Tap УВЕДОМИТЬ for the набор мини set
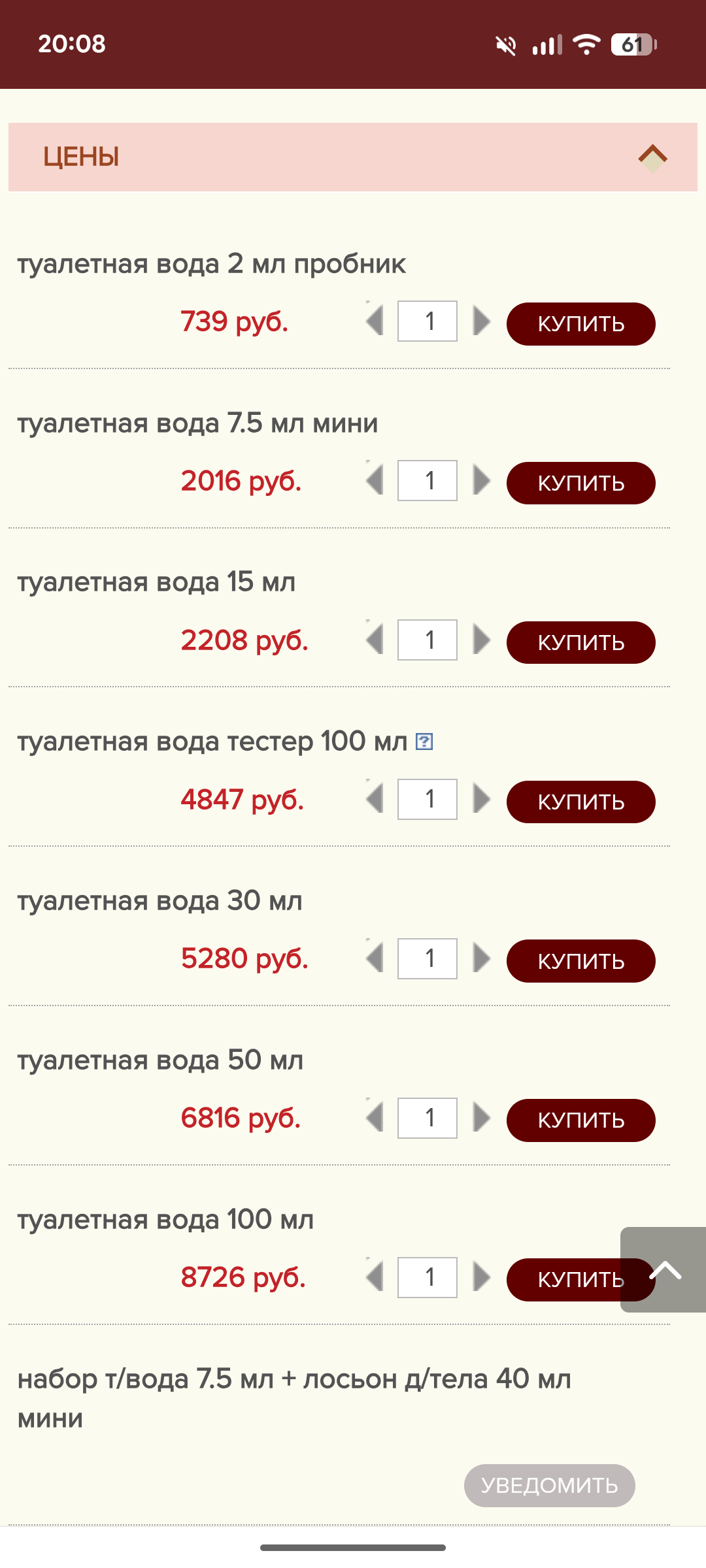This screenshot has width=706, height=1568. [549, 1486]
